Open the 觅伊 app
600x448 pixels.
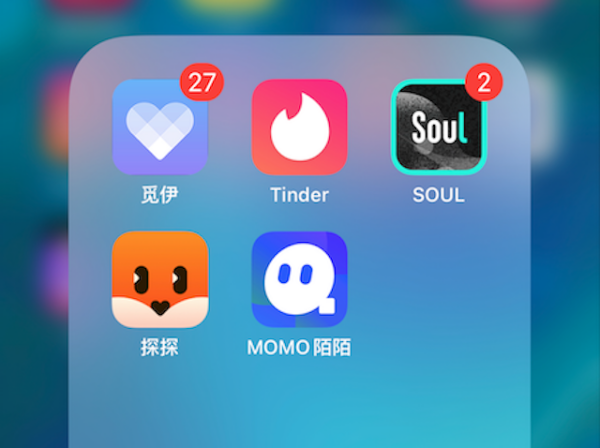pos(160,127)
